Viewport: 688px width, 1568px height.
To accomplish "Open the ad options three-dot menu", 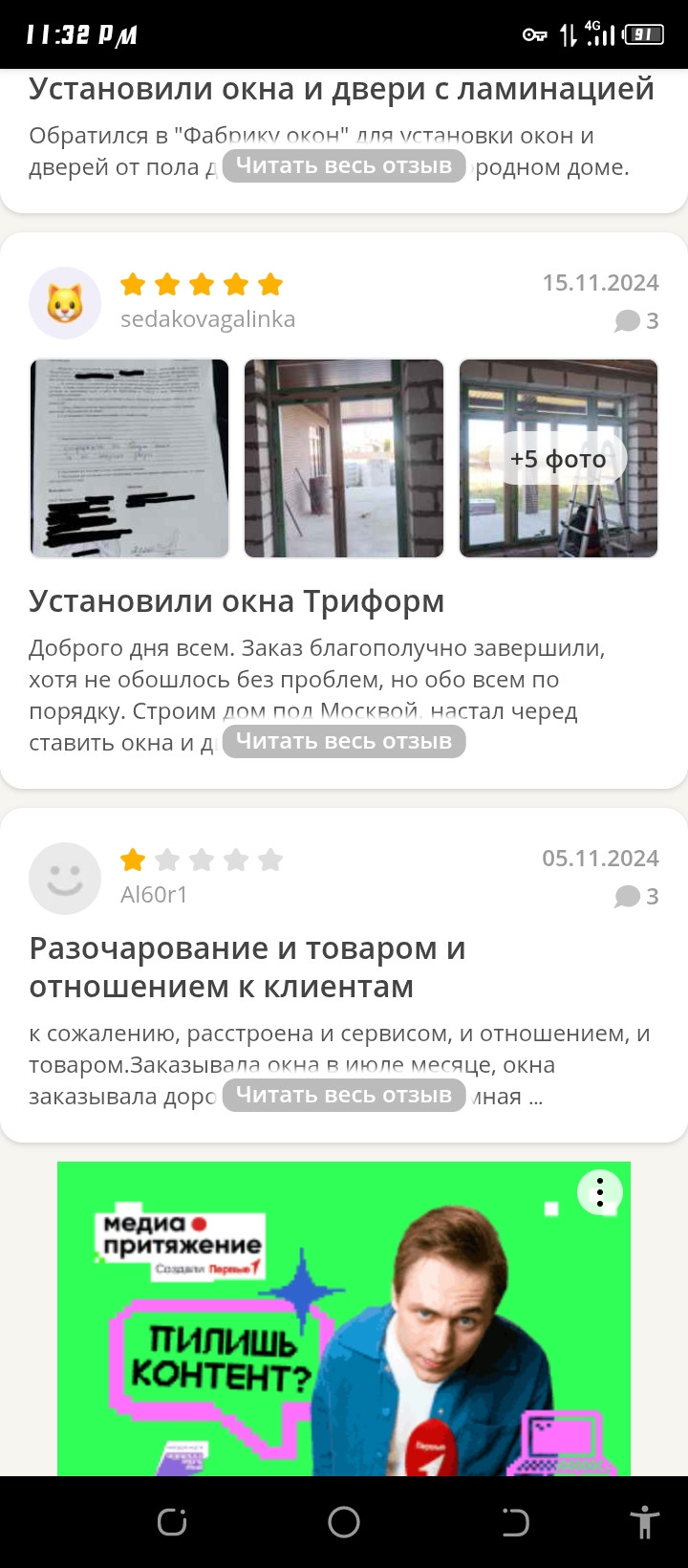I will pyautogui.click(x=600, y=1191).
